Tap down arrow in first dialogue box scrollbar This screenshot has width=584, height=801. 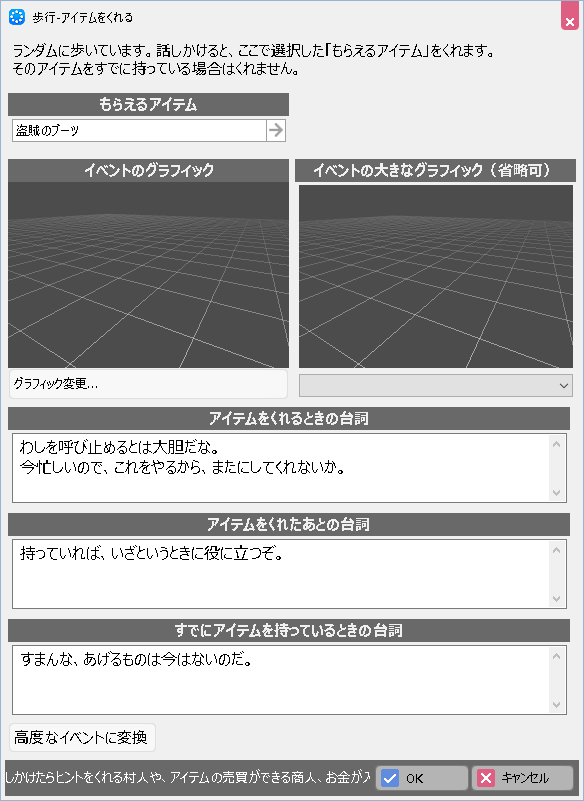pyautogui.click(x=556, y=493)
